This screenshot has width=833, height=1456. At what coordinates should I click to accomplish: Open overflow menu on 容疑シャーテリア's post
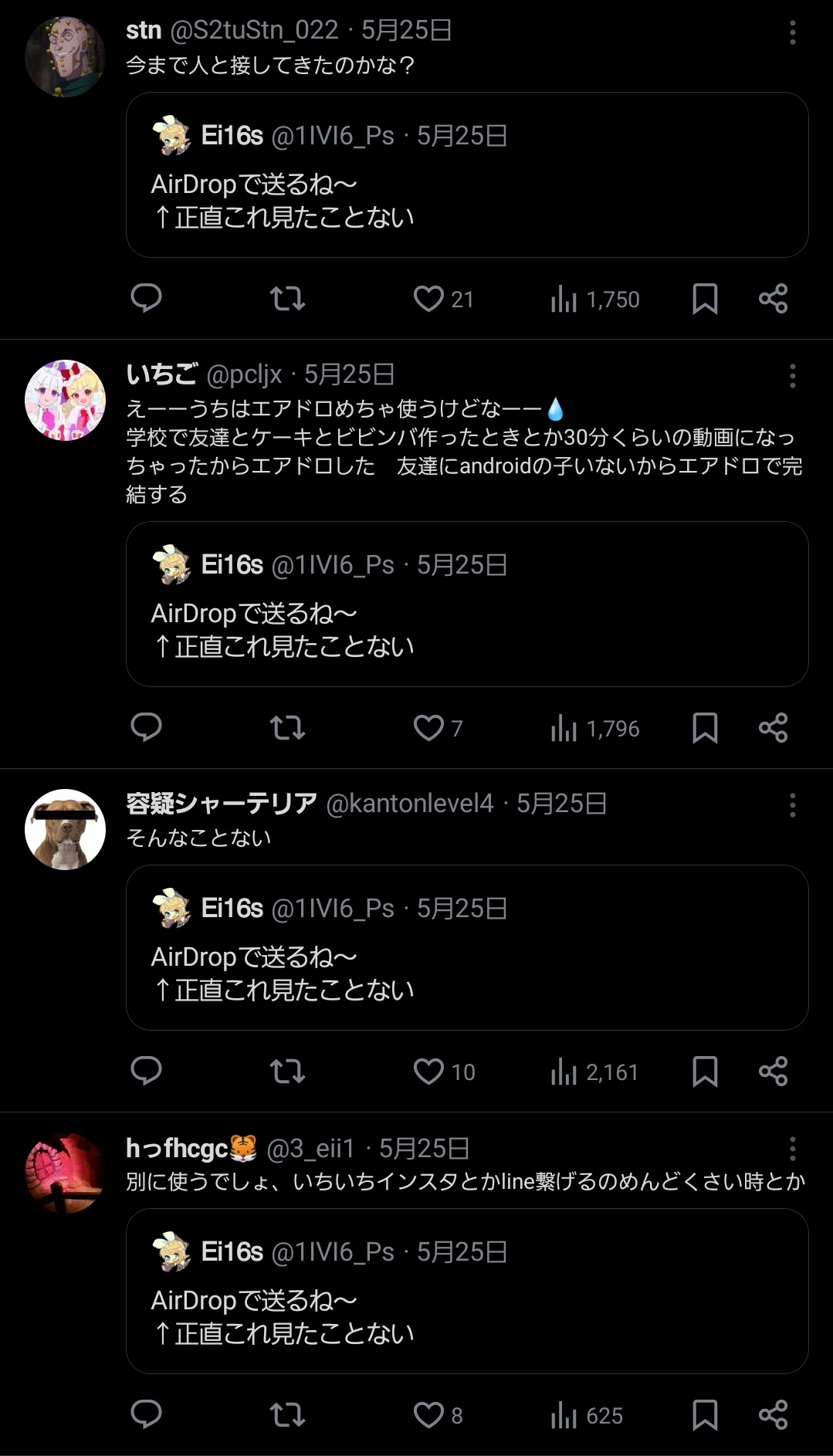792,805
